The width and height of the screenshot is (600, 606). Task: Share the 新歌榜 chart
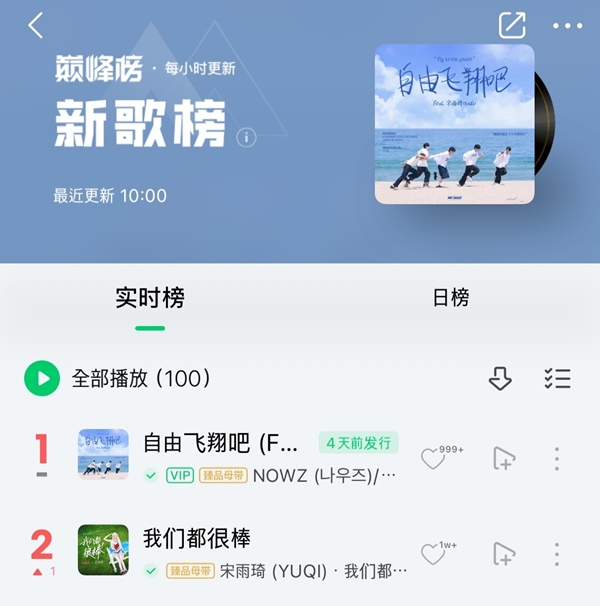click(x=512, y=25)
